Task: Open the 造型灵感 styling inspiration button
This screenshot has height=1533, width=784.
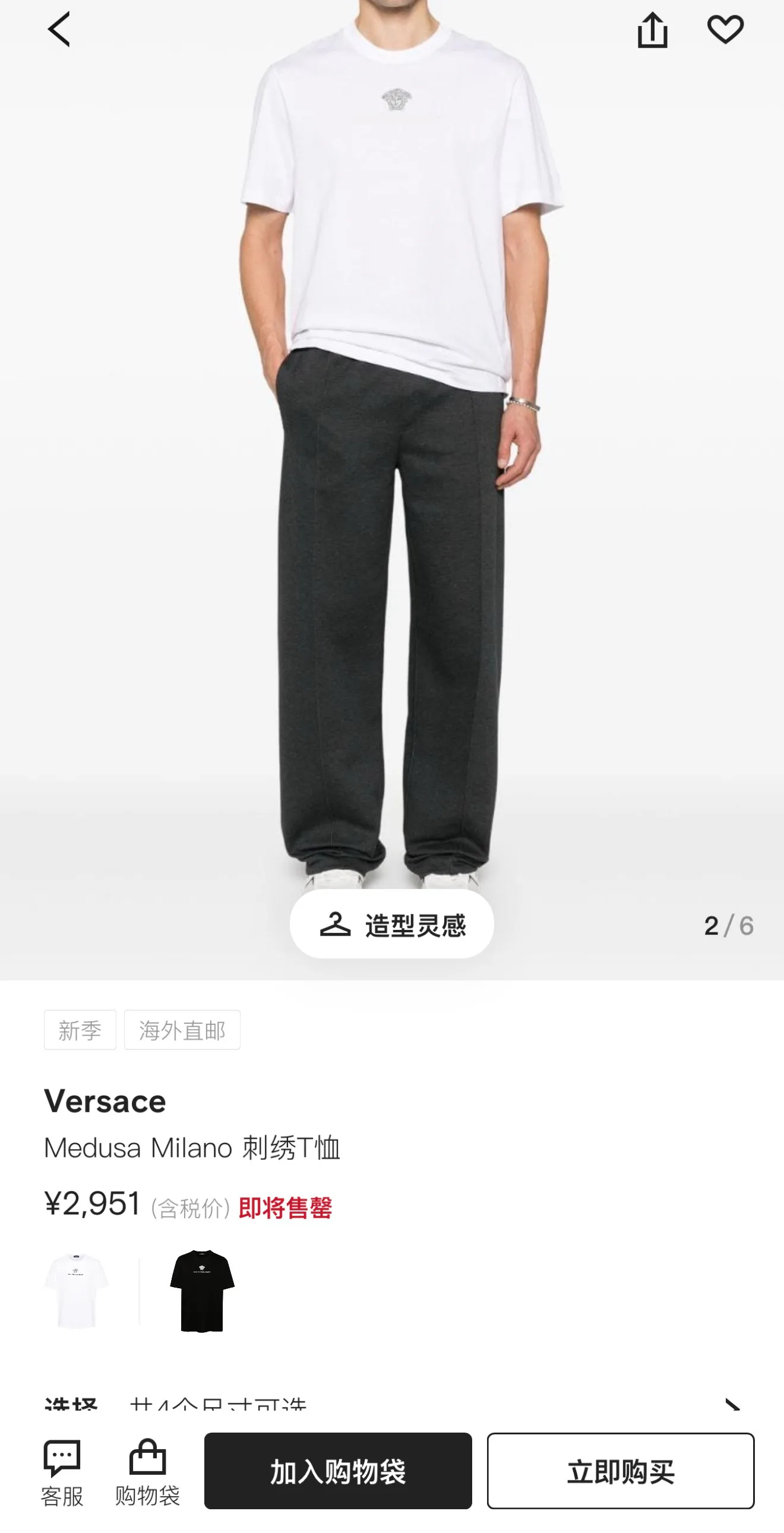Action: [x=392, y=924]
